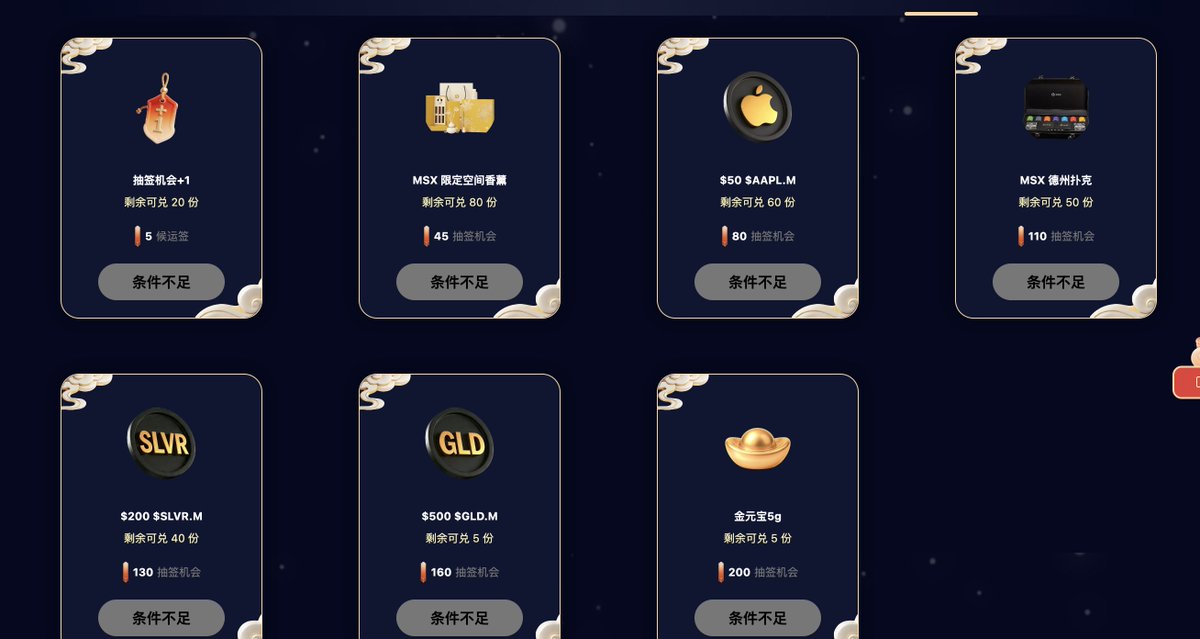Select 条件不足 under $200 $SLVR.M
This screenshot has width=1200, height=639.
click(161, 618)
